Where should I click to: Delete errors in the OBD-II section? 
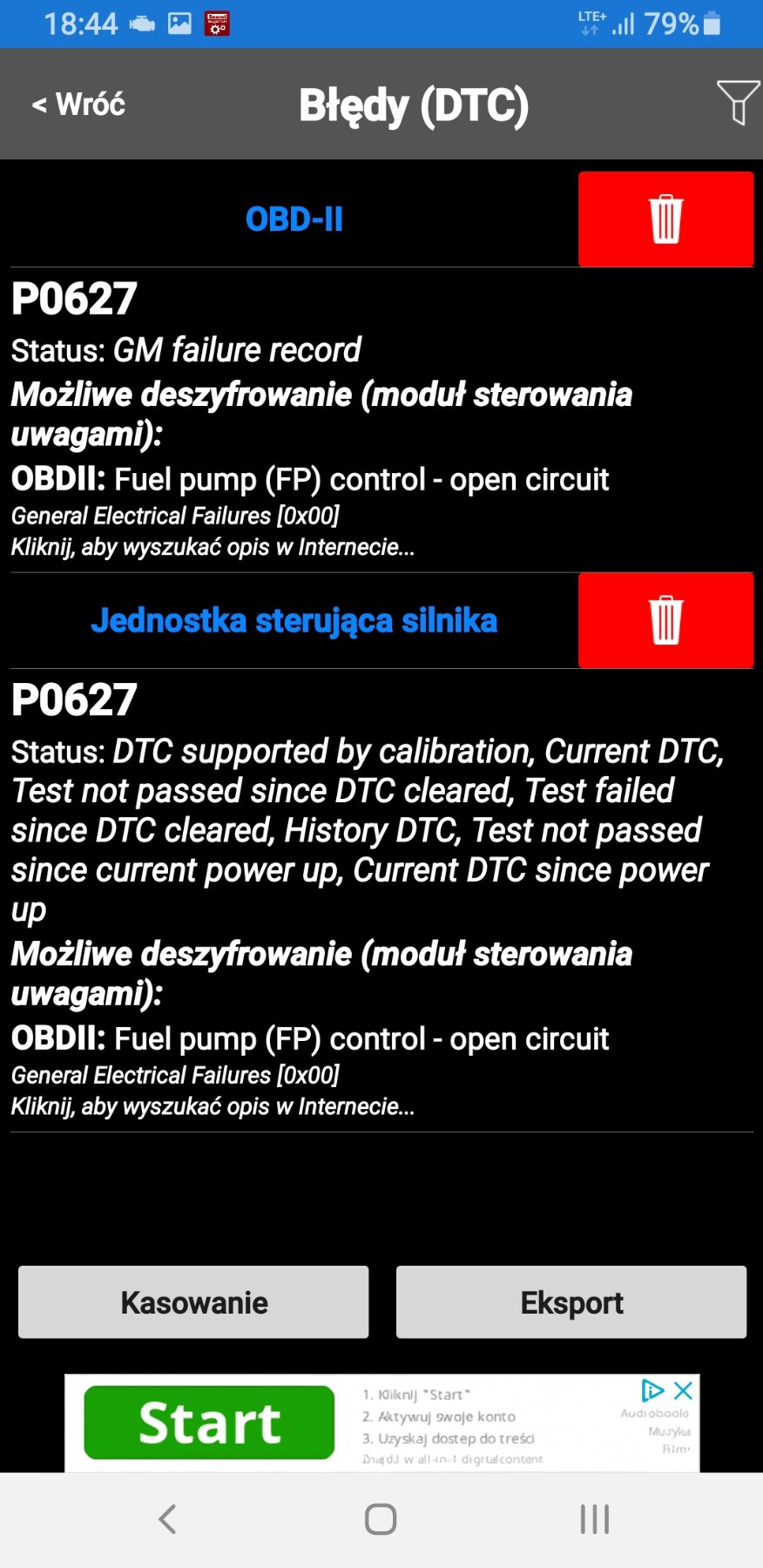click(665, 220)
